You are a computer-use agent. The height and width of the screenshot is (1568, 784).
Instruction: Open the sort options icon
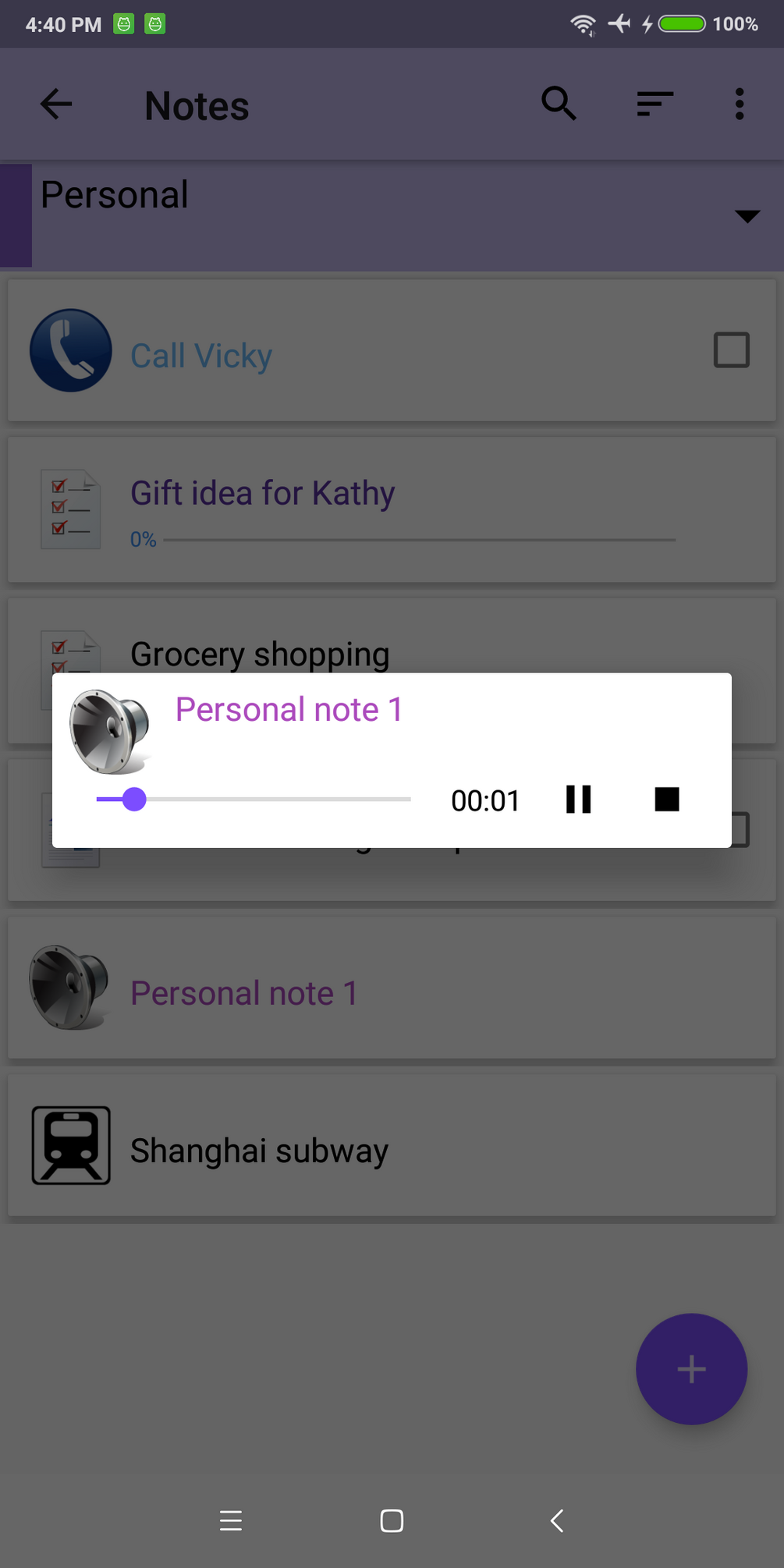[655, 104]
